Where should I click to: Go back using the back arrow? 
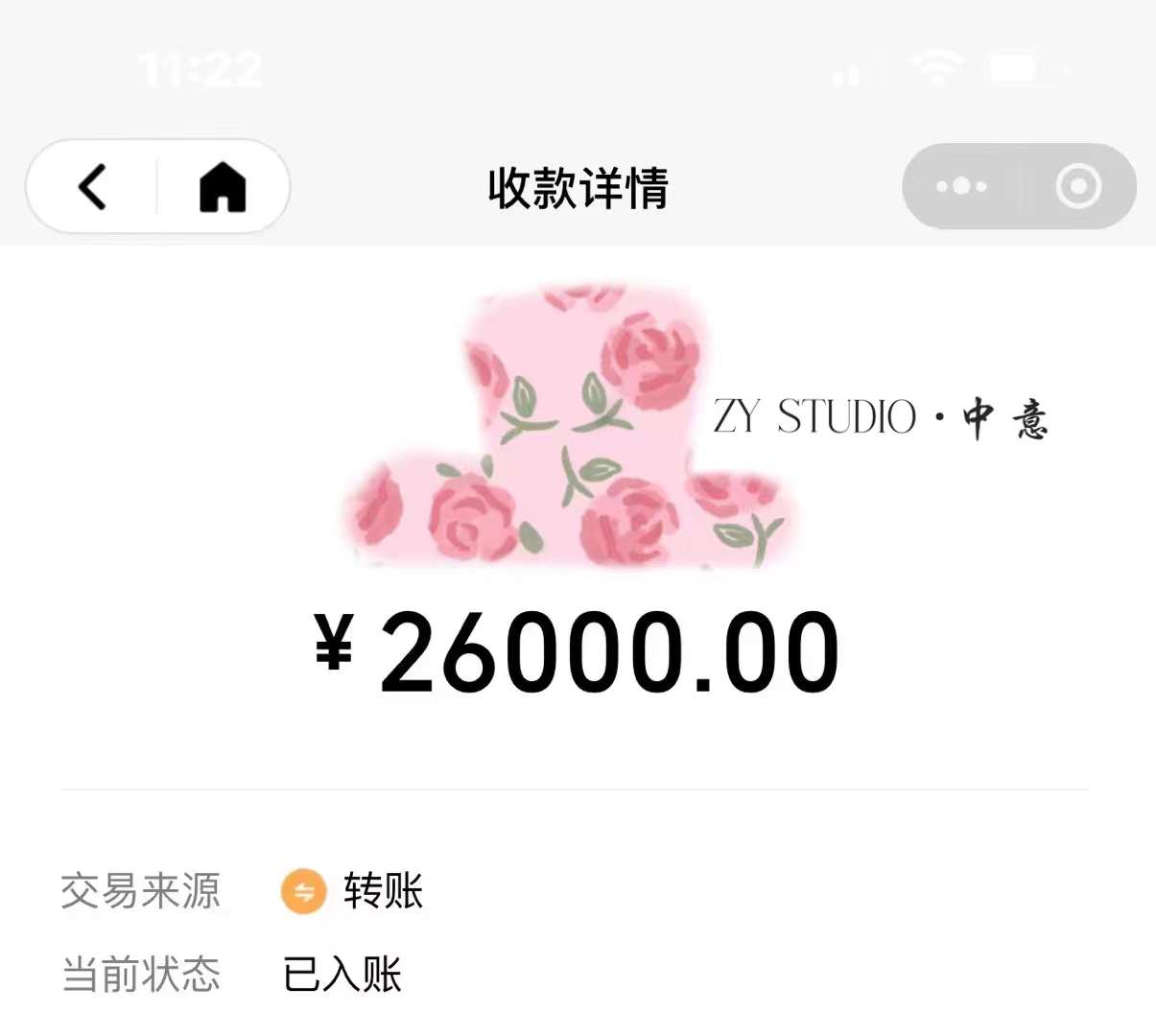[x=93, y=186]
